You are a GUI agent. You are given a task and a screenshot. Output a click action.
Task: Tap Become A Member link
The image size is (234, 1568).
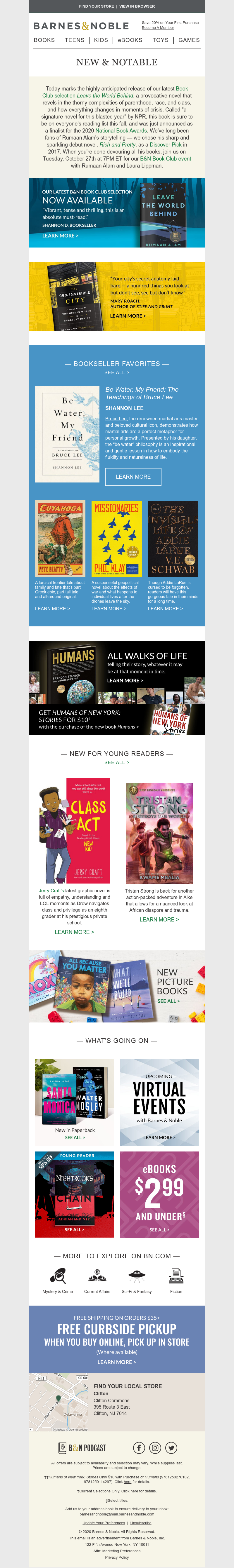click(158, 27)
